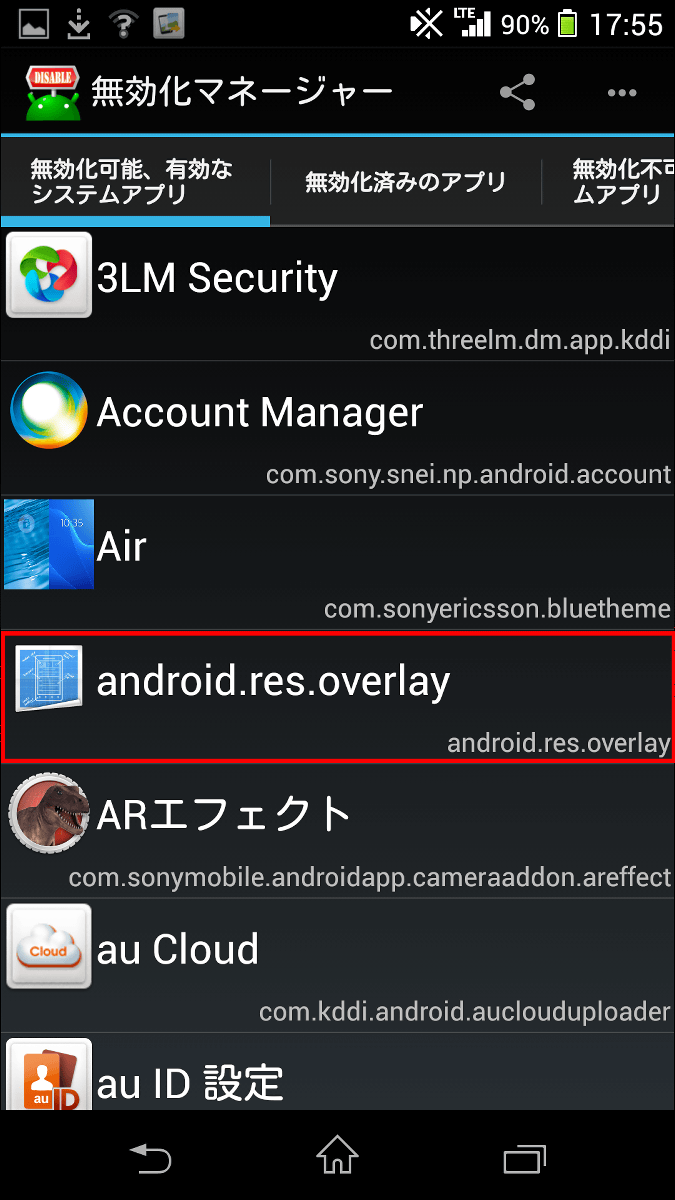Open the ARエフェクト app entry
675x1200 pixels.
(x=337, y=830)
